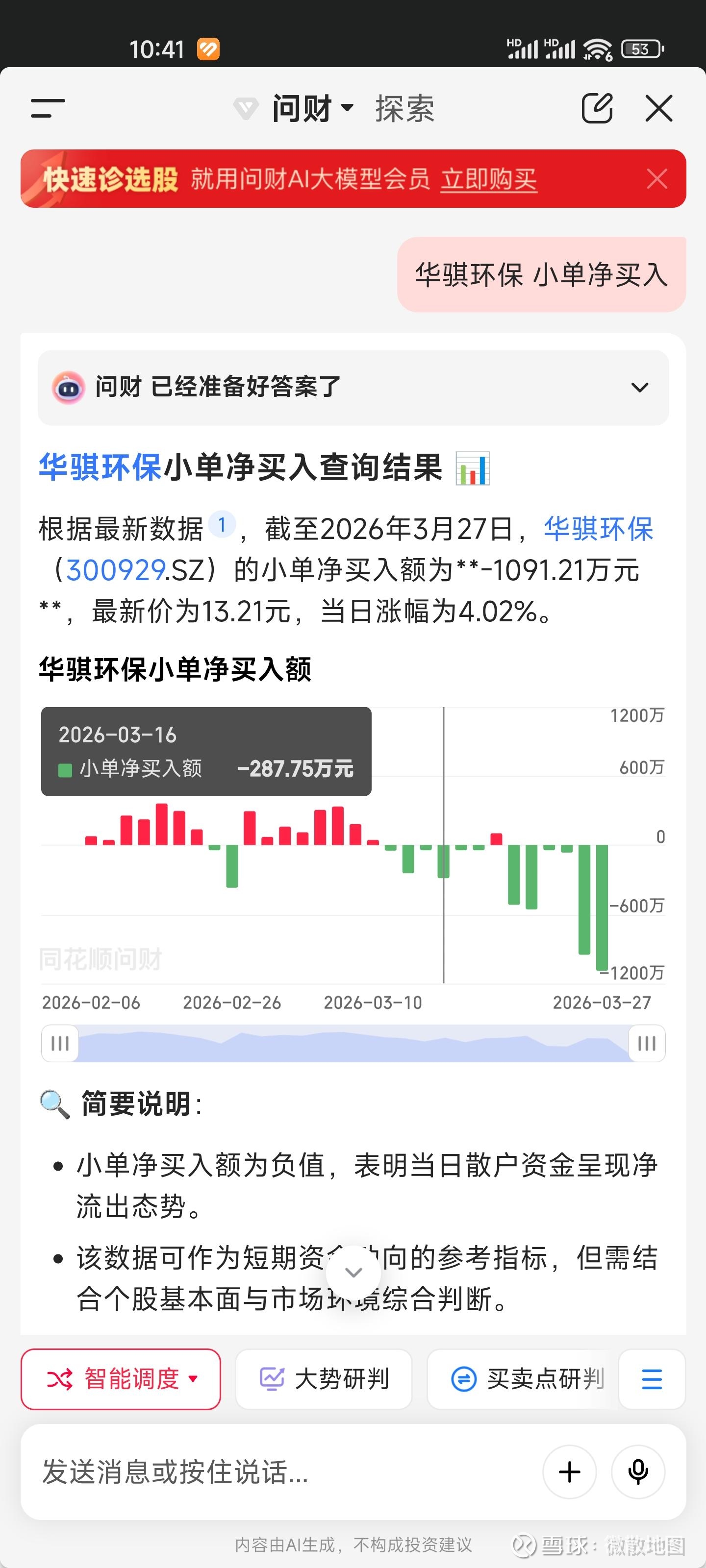706x1568 pixels.
Task: Open citation number 1 reference
Action: tap(222, 525)
